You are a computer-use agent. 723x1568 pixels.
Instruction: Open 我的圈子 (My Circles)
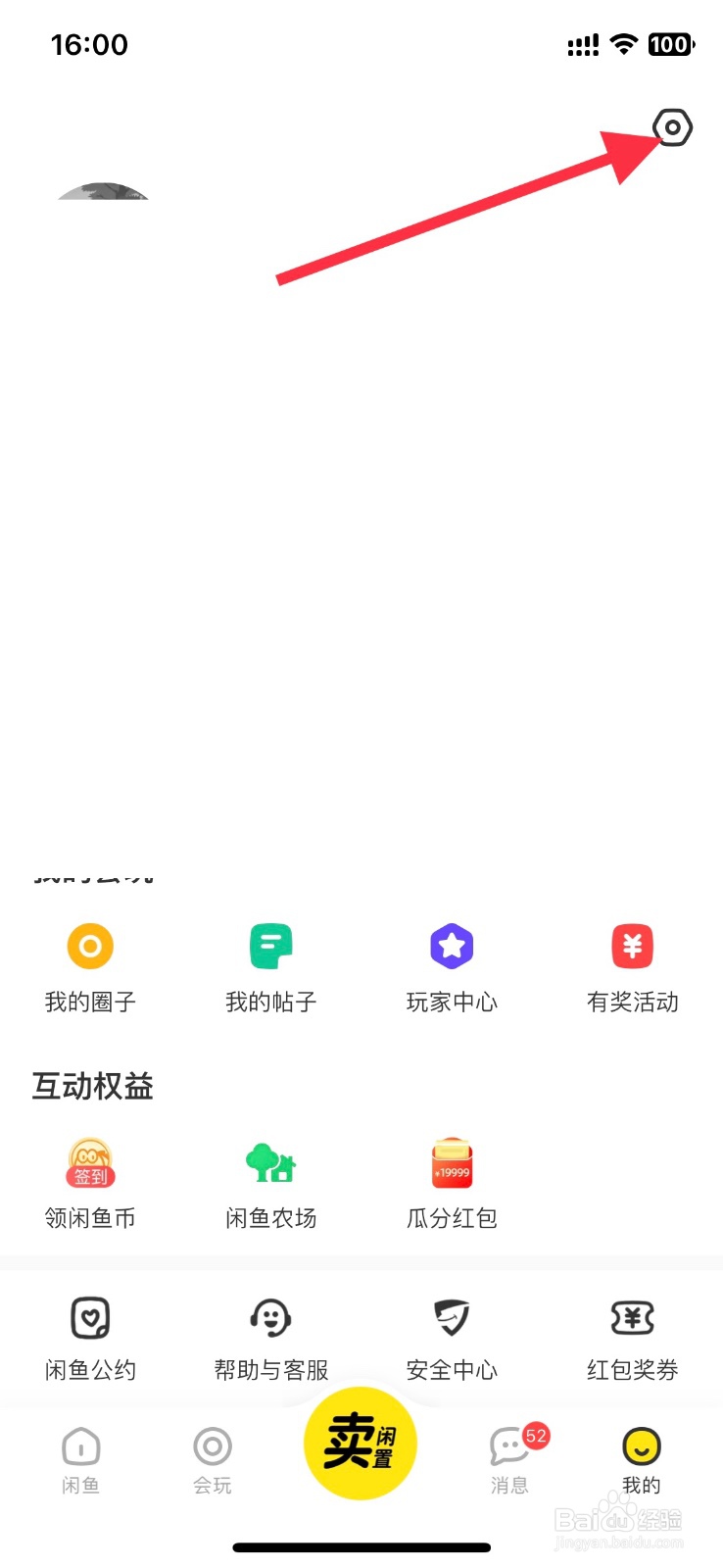pos(90,965)
